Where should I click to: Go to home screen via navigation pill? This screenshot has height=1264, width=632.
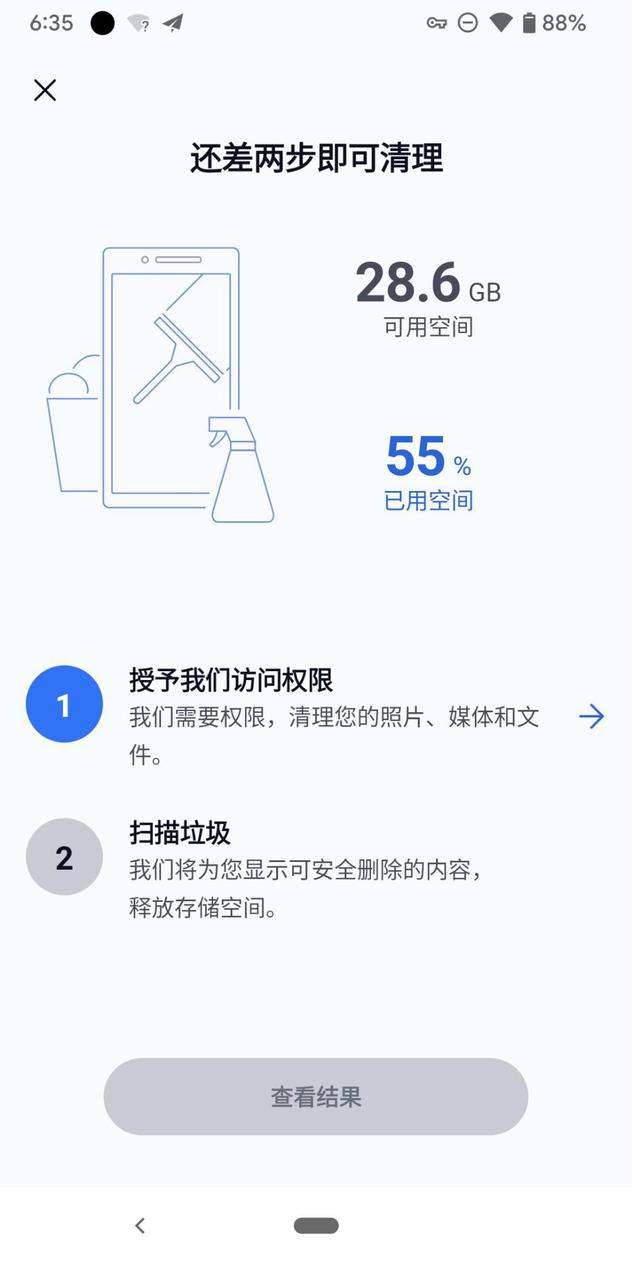316,1225
